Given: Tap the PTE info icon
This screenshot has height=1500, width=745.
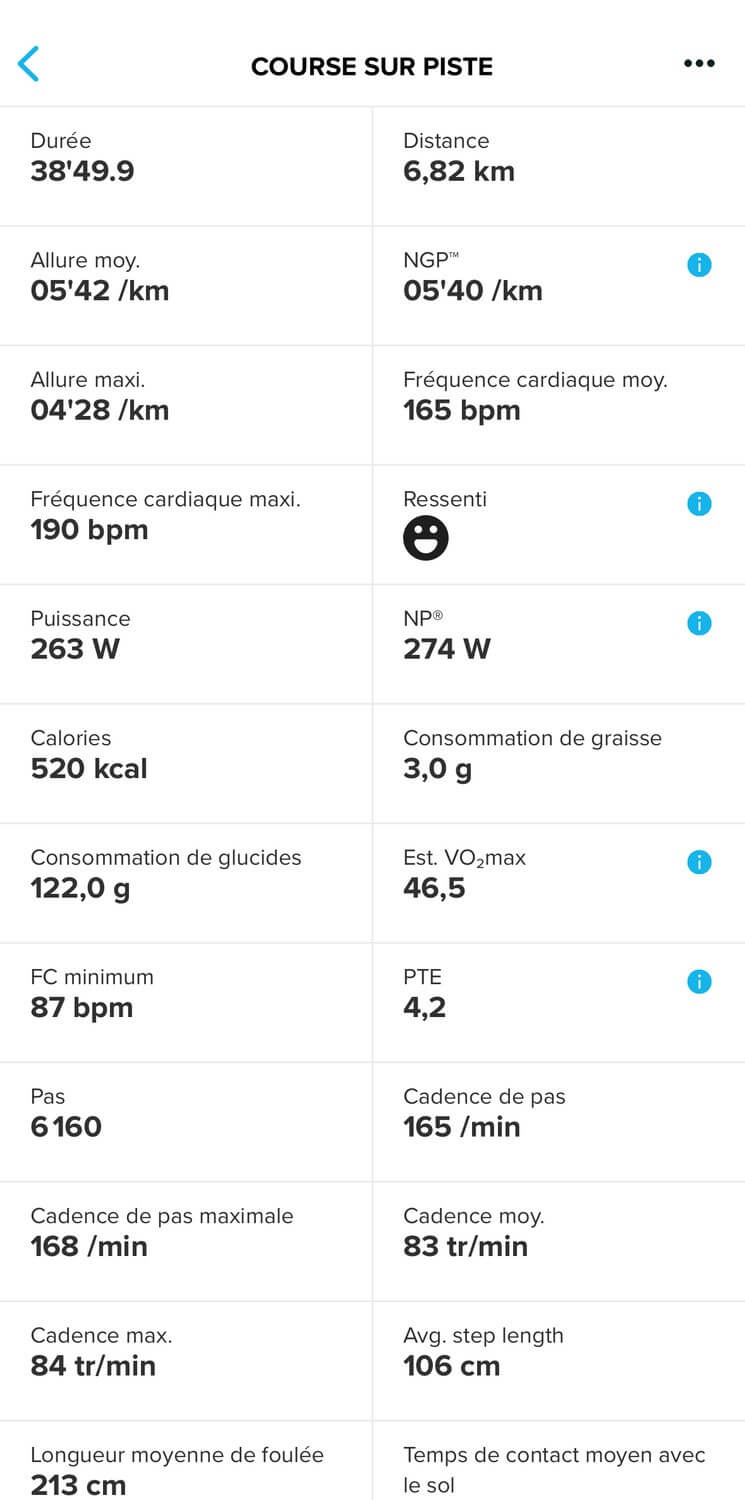Looking at the screenshot, I should click(700, 982).
